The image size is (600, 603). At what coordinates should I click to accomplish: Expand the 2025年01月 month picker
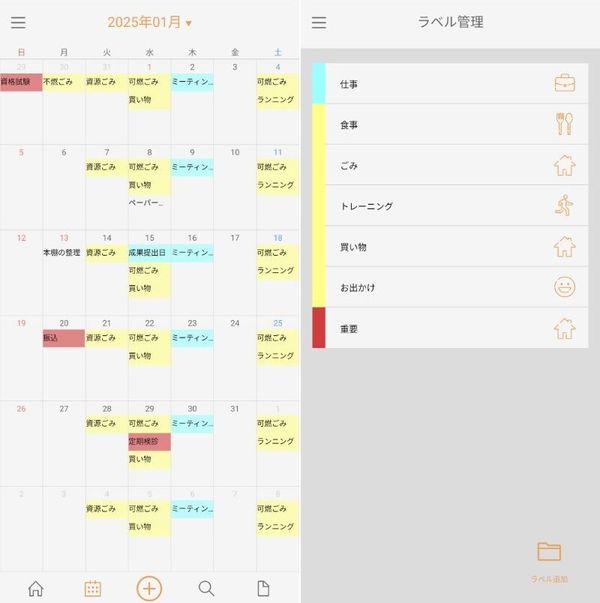[x=149, y=22]
